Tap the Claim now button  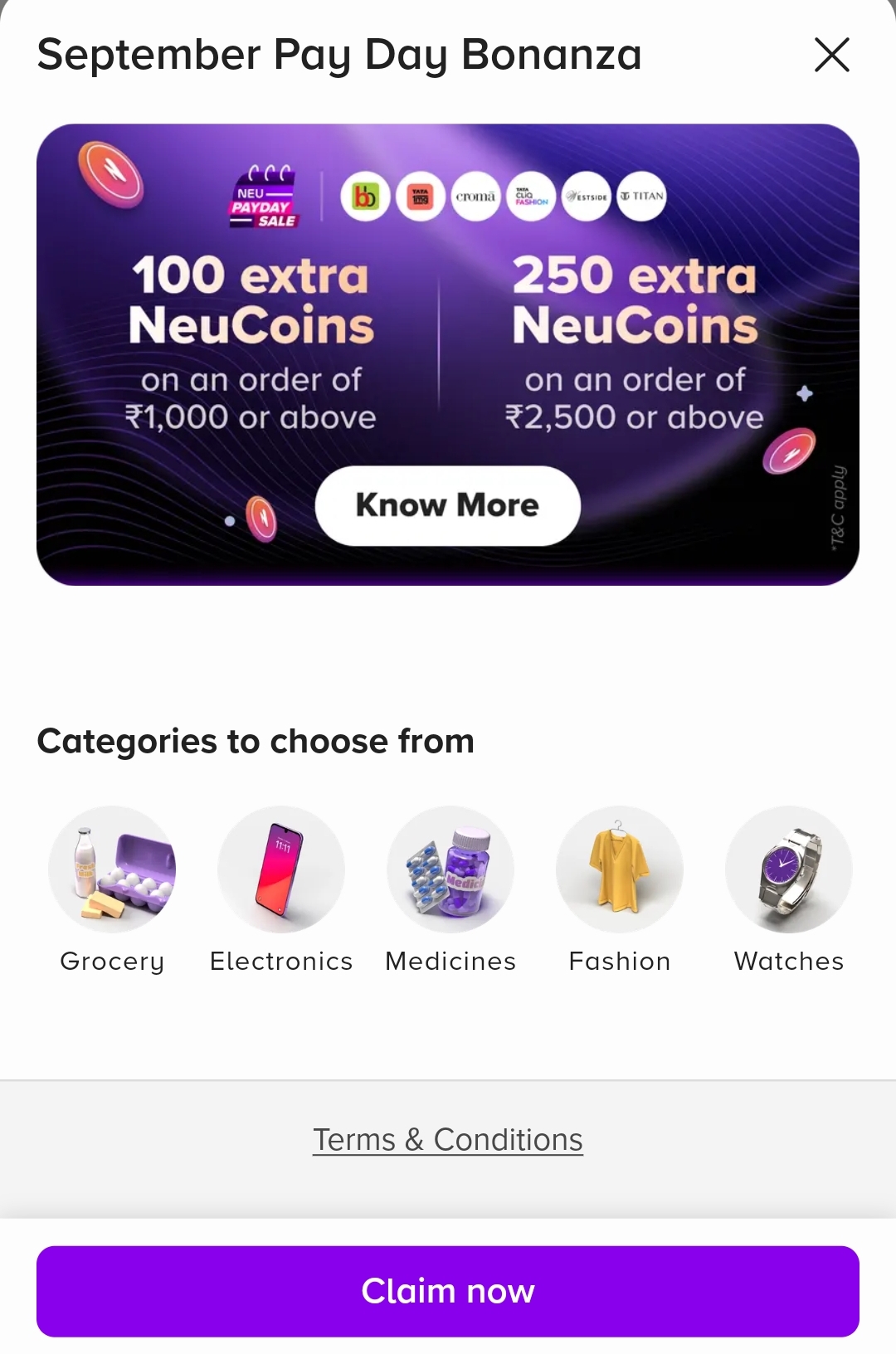(x=448, y=1291)
